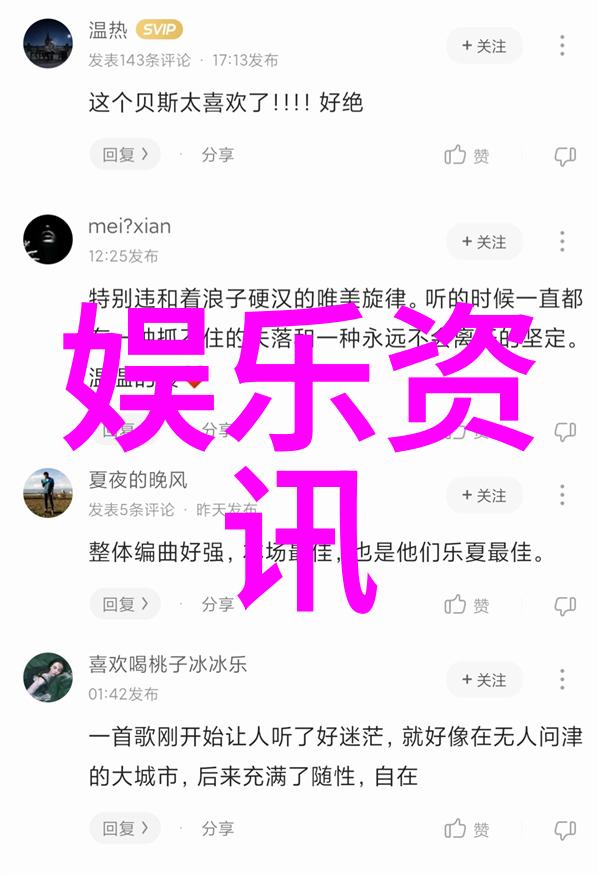
Task: Follow user 夏夜的晚风
Action: point(484,496)
